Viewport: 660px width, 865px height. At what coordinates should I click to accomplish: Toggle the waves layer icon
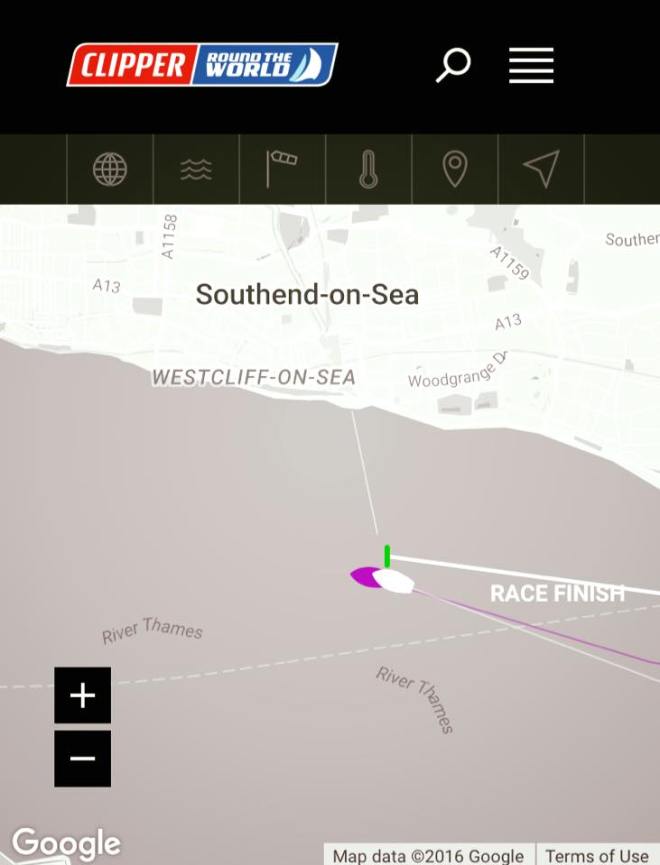click(x=196, y=170)
